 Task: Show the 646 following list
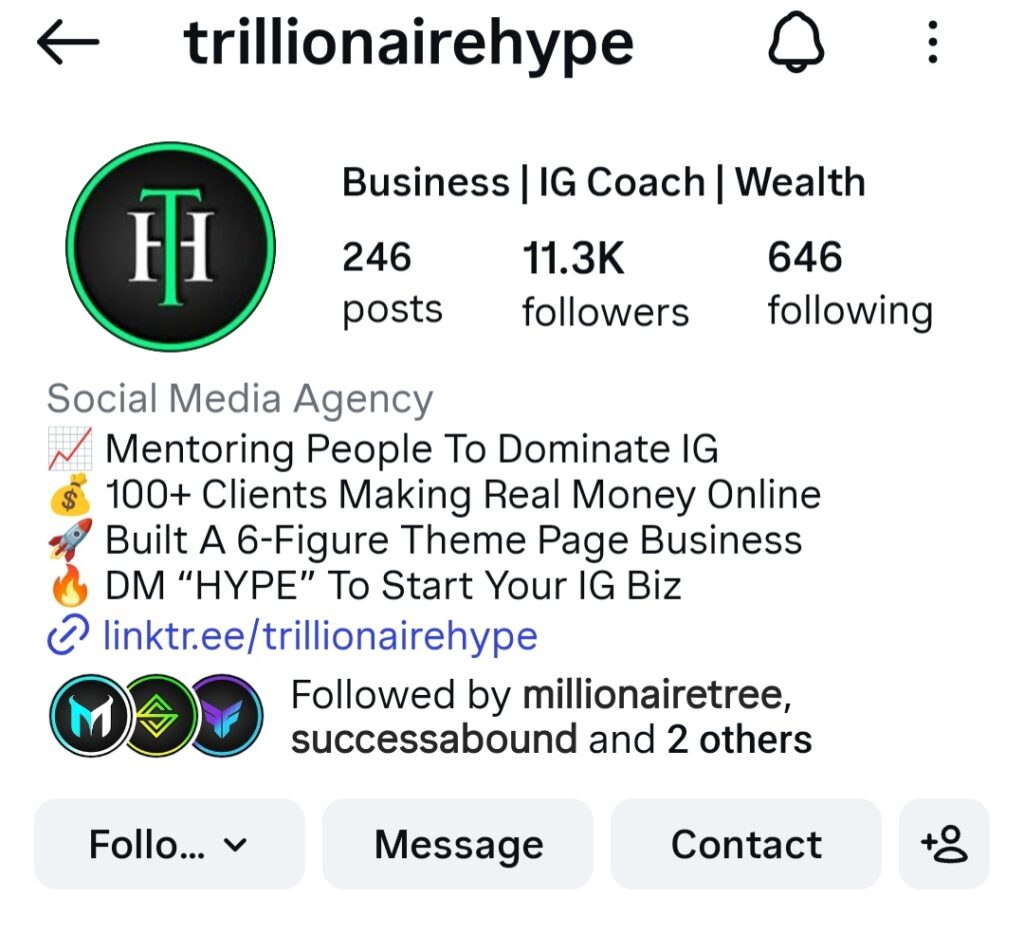(x=849, y=284)
